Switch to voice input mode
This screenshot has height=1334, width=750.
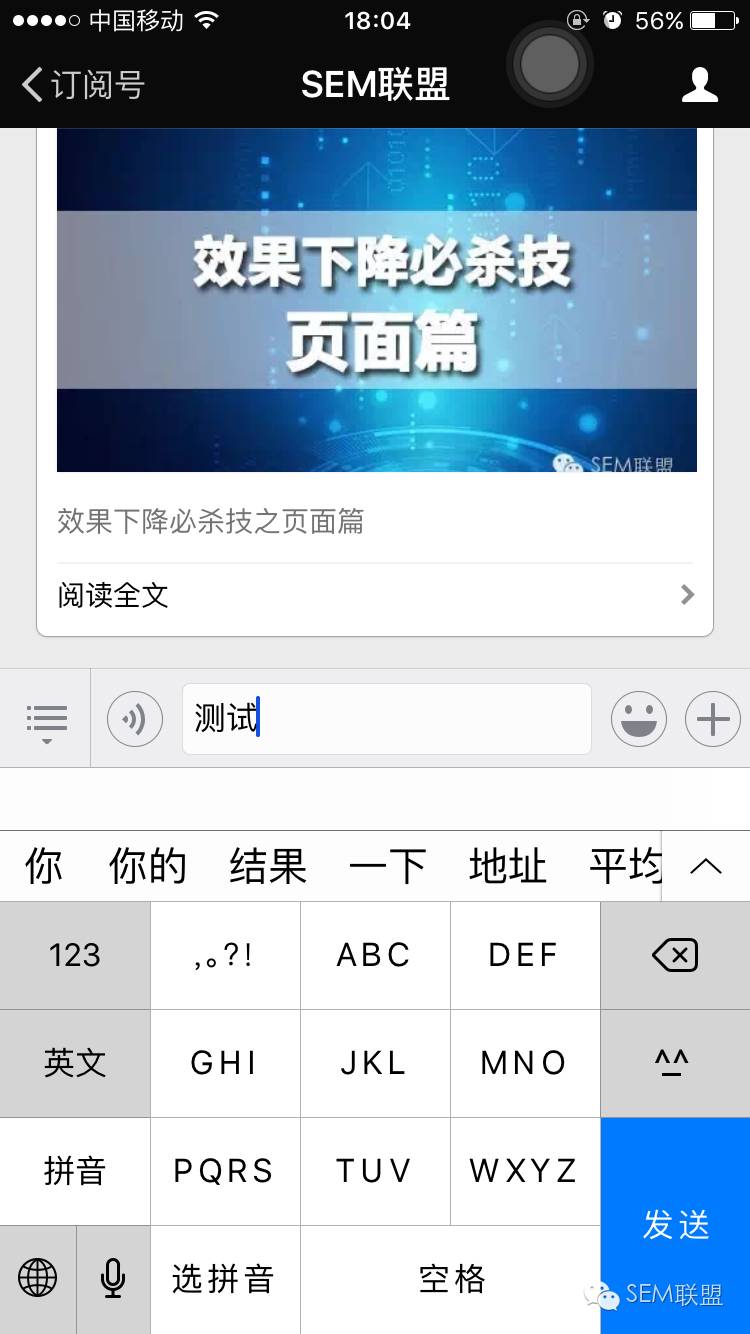(x=135, y=719)
